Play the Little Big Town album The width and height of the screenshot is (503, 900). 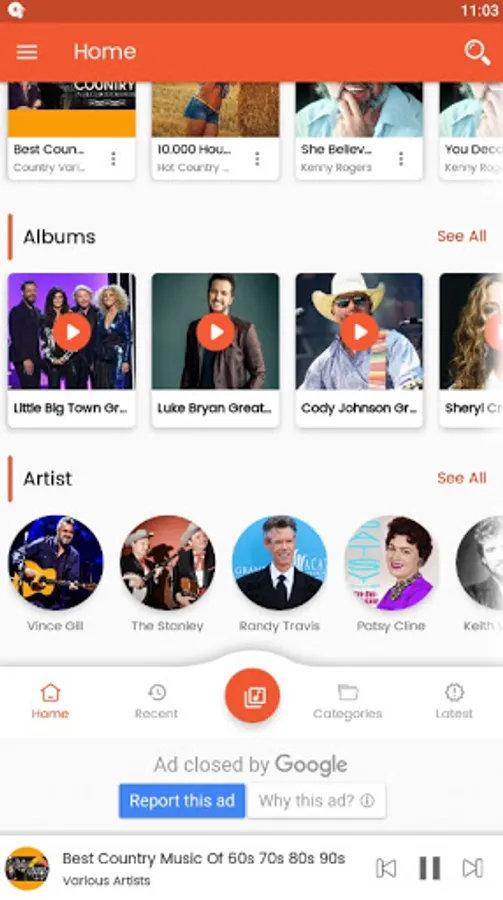72,332
